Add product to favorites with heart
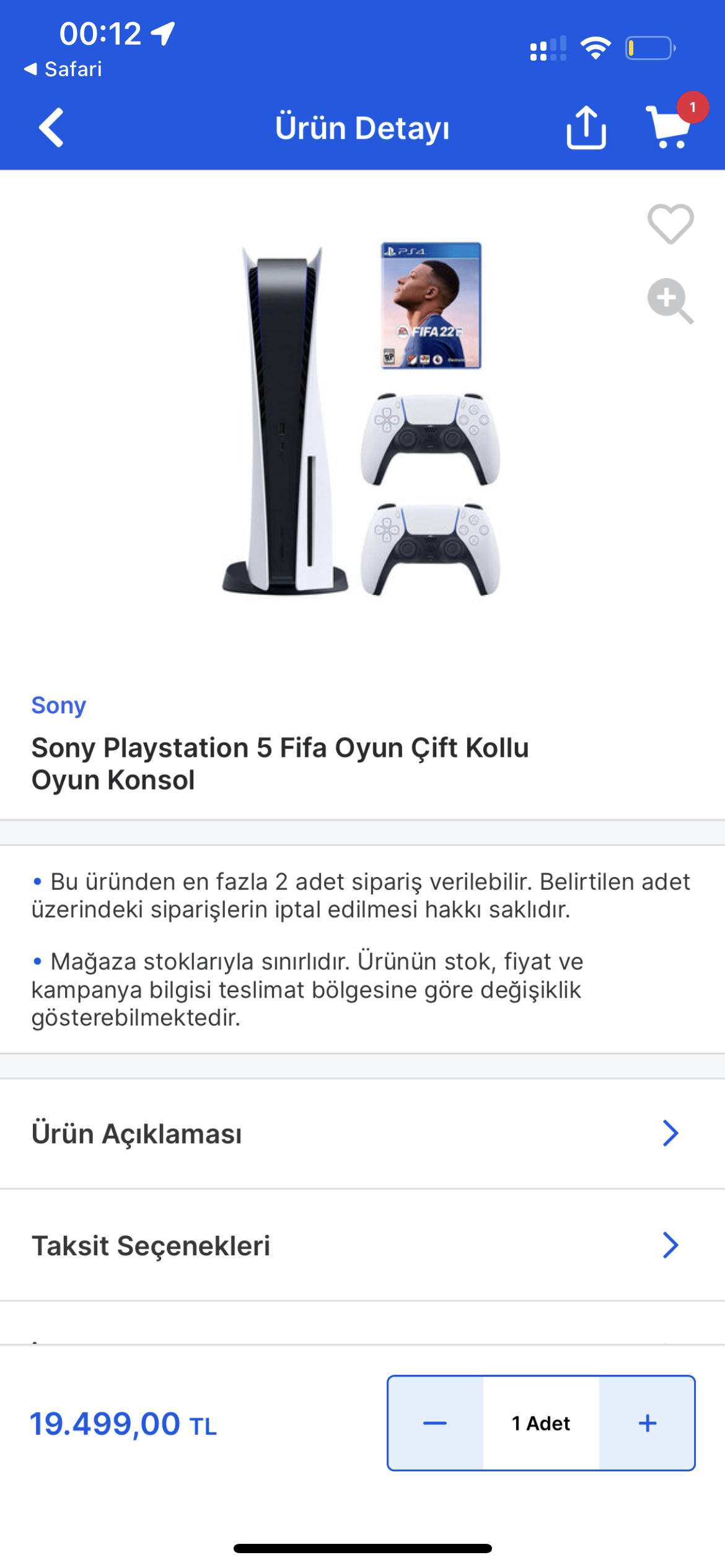The width and height of the screenshot is (725, 1568). [670, 224]
